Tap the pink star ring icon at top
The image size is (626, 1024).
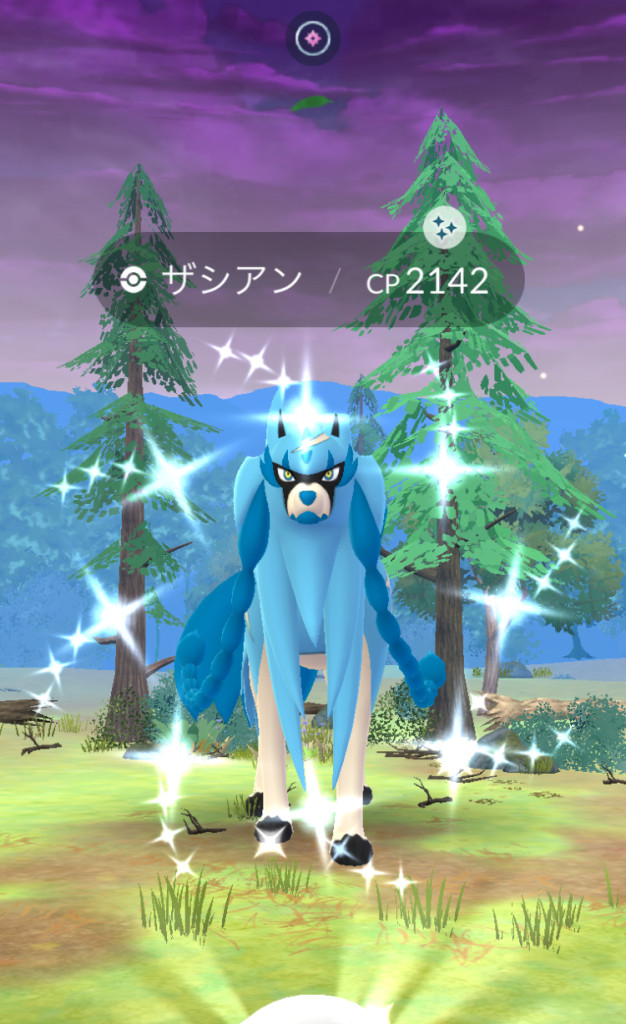coord(313,38)
